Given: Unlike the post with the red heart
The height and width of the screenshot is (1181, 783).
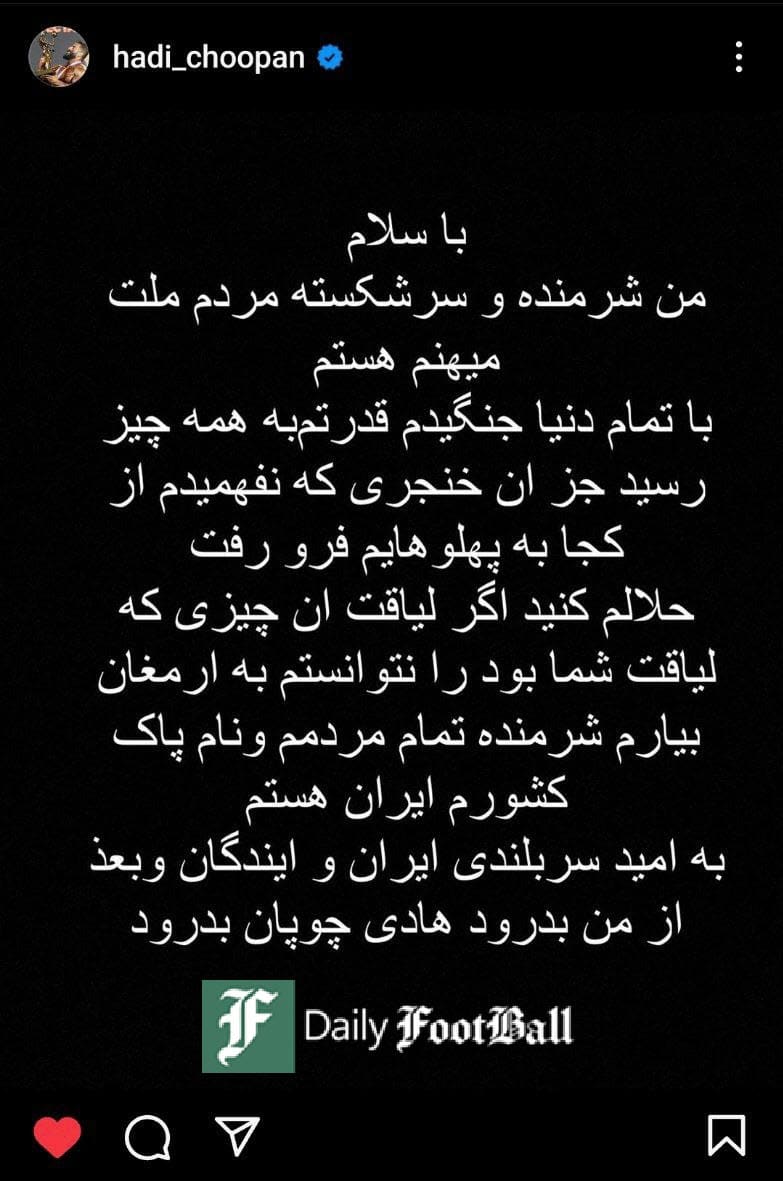Looking at the screenshot, I should (57, 1135).
